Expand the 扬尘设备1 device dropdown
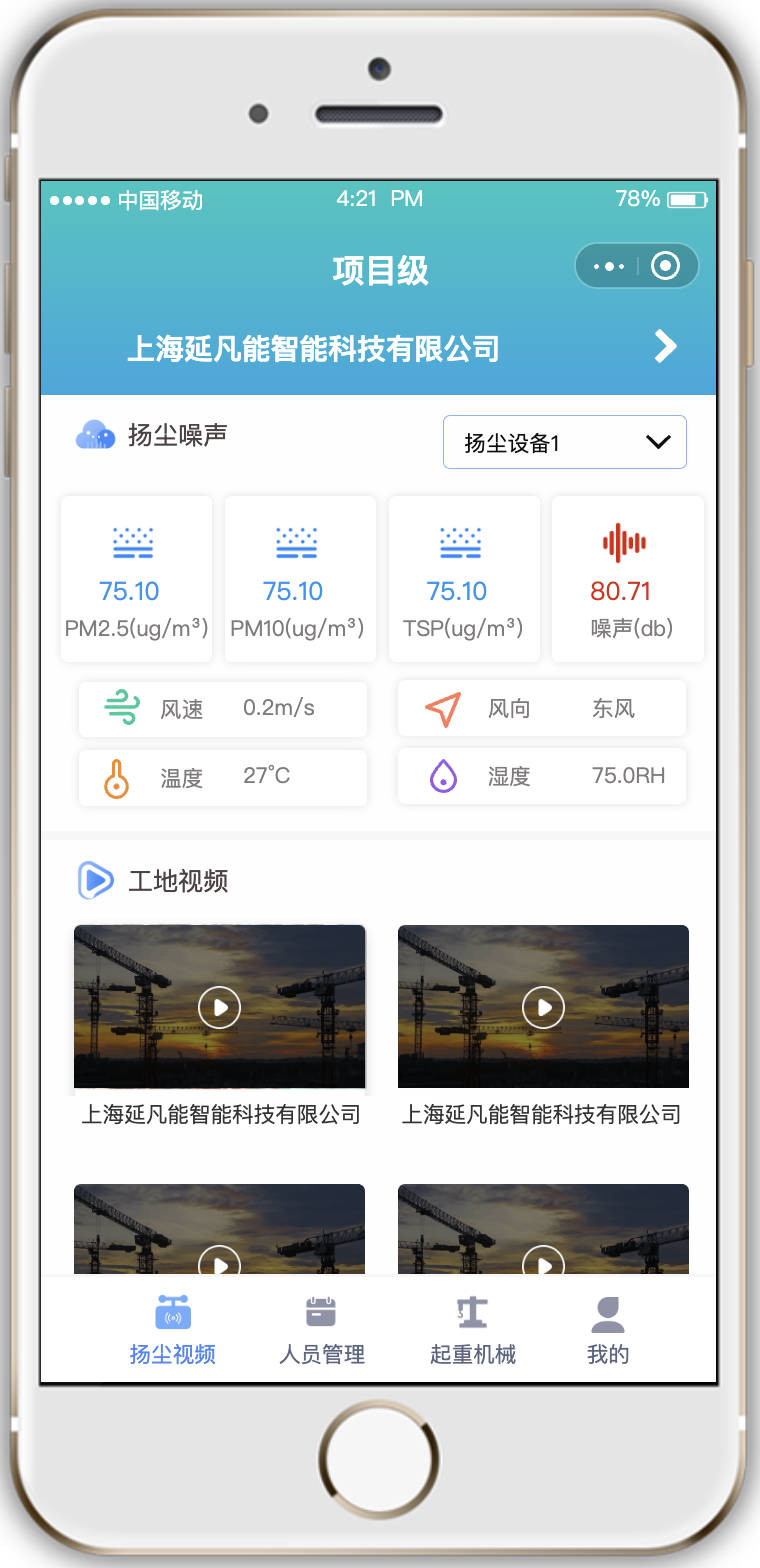This screenshot has width=760, height=1568. point(565,442)
